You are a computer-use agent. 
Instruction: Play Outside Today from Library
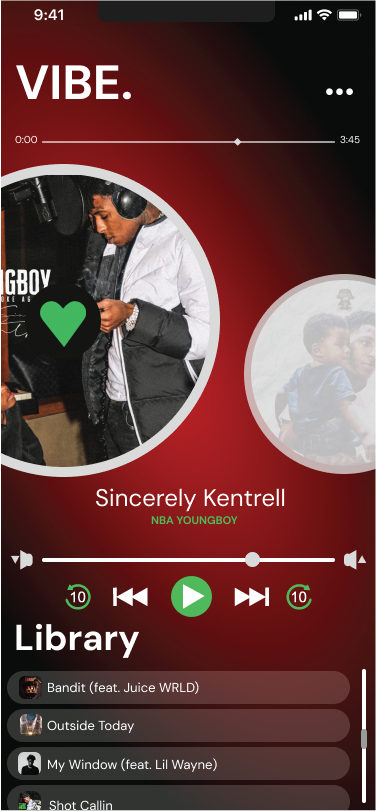coord(178,726)
